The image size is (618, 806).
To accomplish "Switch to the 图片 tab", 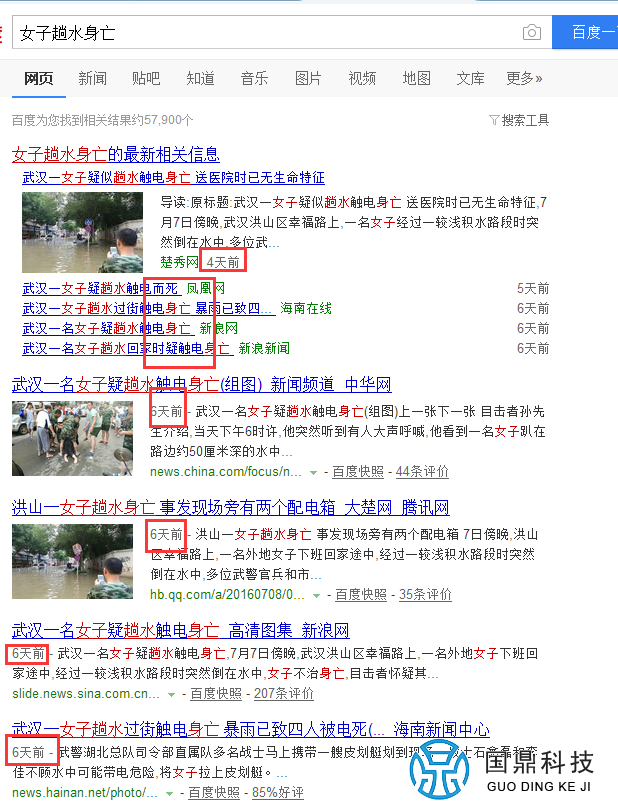I will (x=308, y=78).
